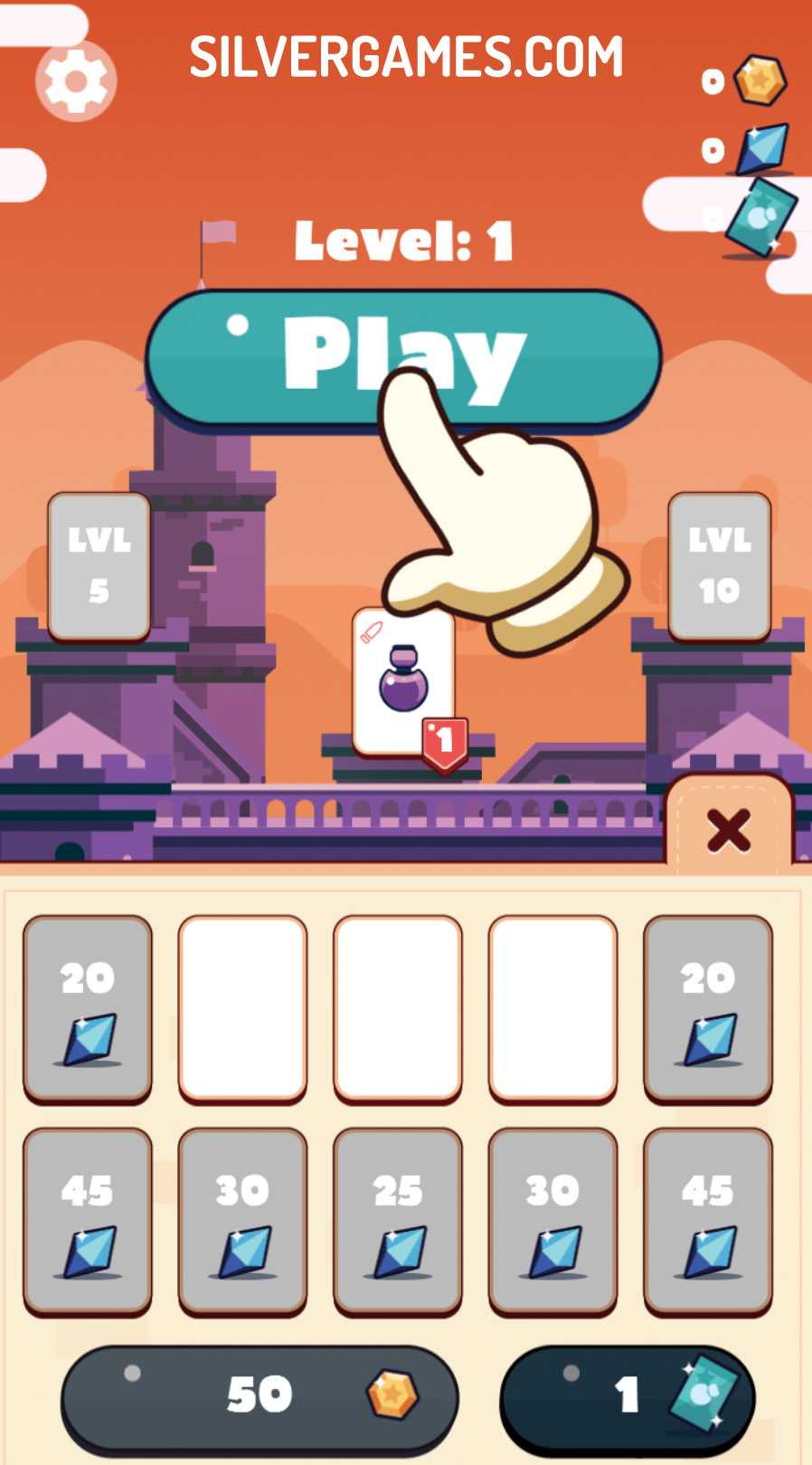Open the settings gear
The image size is (812, 1465).
[x=76, y=81]
